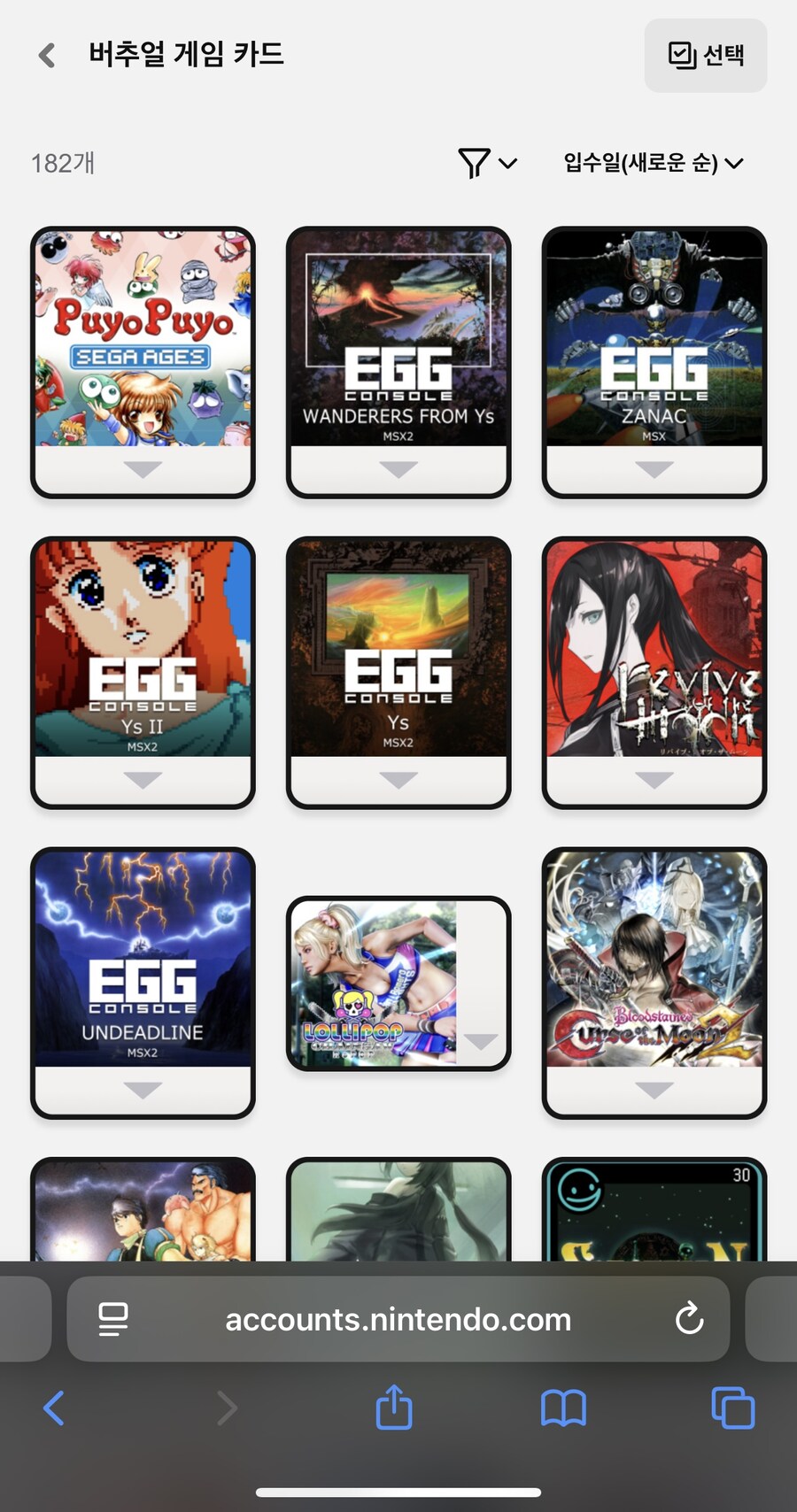The height and width of the screenshot is (1512, 797).
Task: Go back from 버추얼 게임 카드 page
Action: (x=48, y=55)
